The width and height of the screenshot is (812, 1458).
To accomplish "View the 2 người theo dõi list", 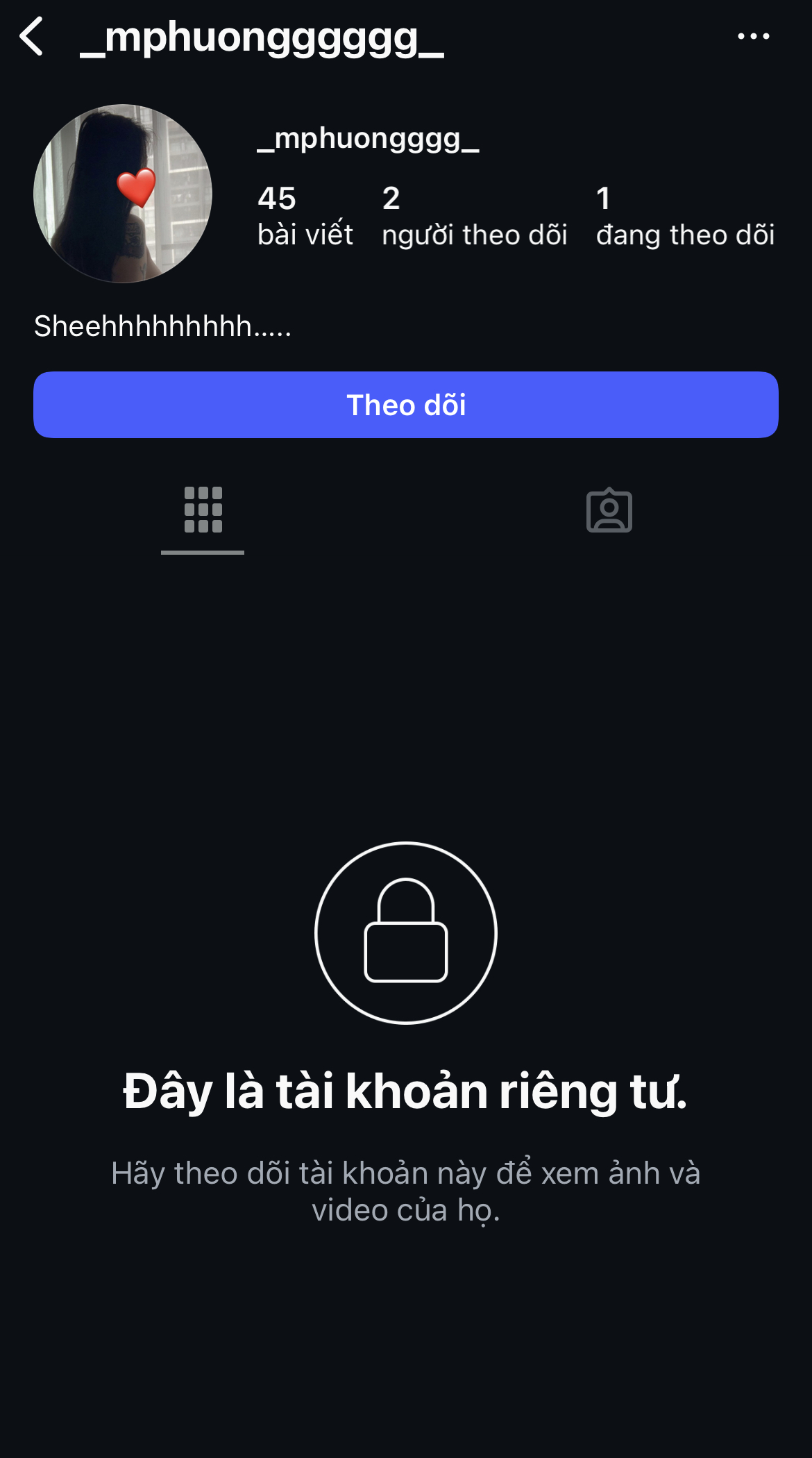I will [x=474, y=217].
